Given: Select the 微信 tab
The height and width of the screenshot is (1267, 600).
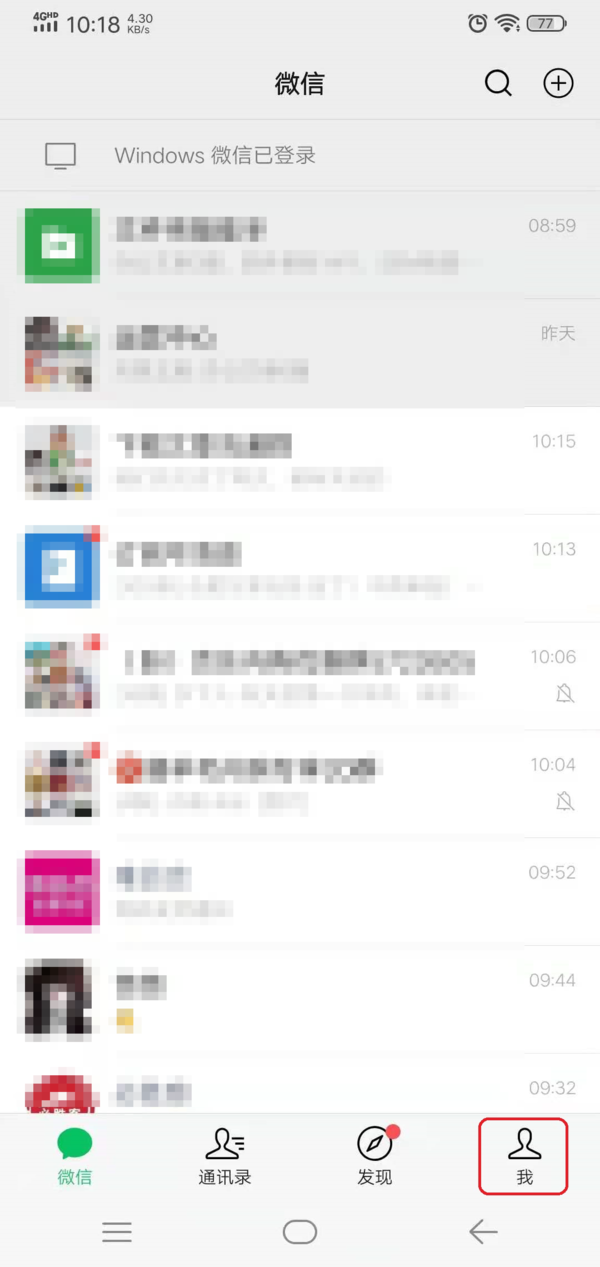Looking at the screenshot, I should pos(75,1156).
